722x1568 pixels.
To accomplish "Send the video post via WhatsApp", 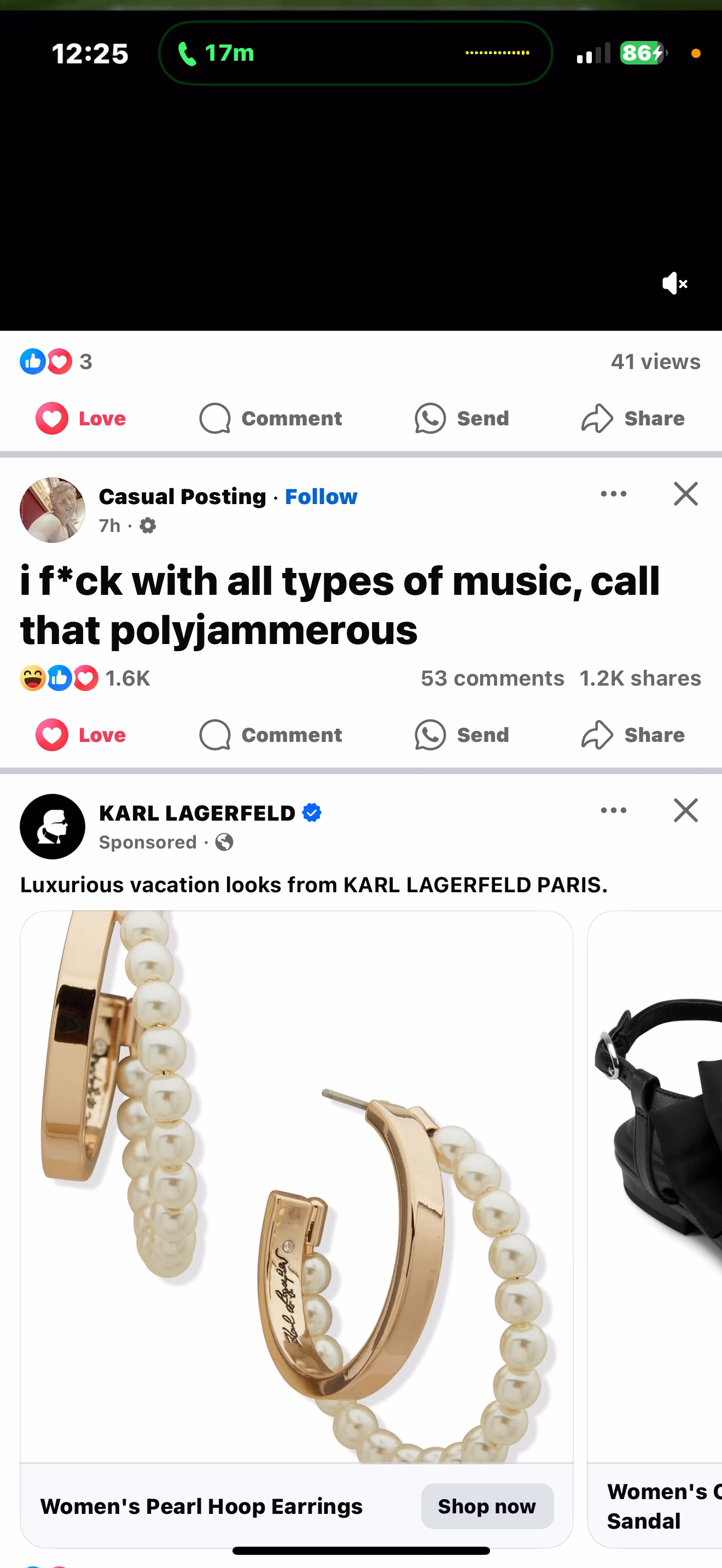I will point(462,419).
